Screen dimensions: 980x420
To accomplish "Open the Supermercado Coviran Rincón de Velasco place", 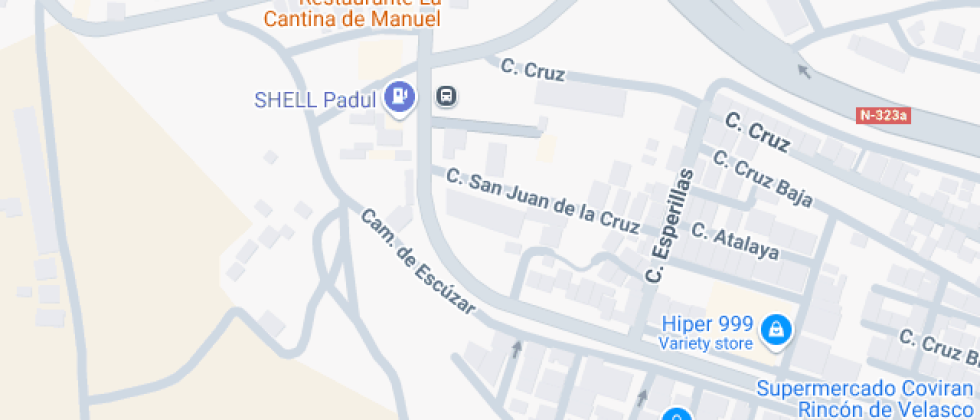I will pyautogui.click(x=865, y=398).
